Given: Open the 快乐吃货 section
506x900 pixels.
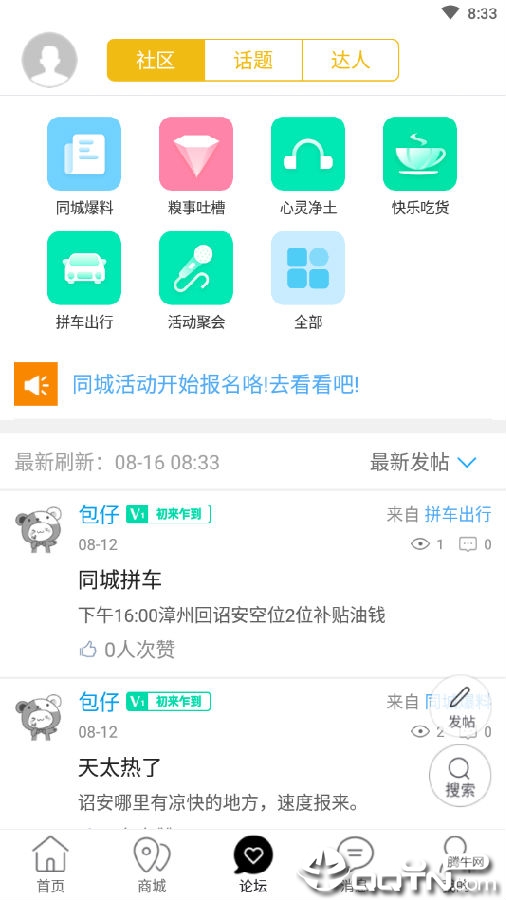Looking at the screenshot, I should click(420, 166).
